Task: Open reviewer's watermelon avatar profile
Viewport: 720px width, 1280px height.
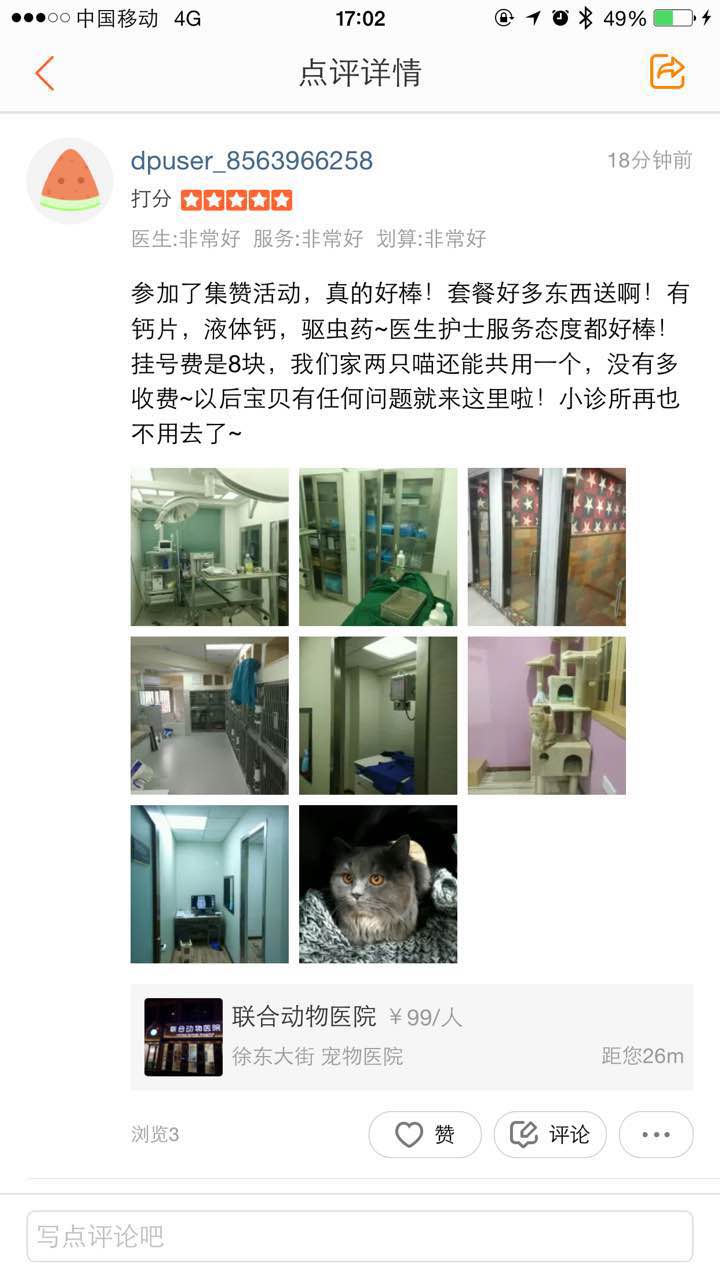Action: tap(70, 180)
